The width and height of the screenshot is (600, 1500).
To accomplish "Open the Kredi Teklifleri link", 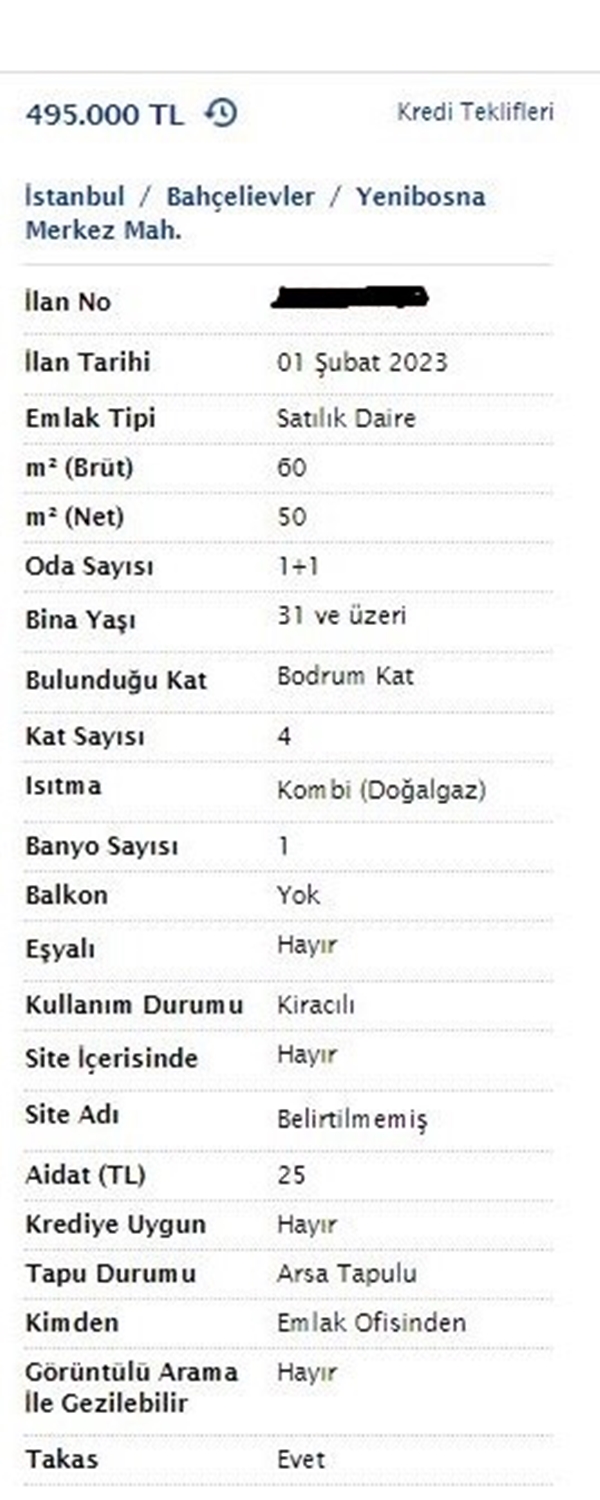I will point(475,112).
